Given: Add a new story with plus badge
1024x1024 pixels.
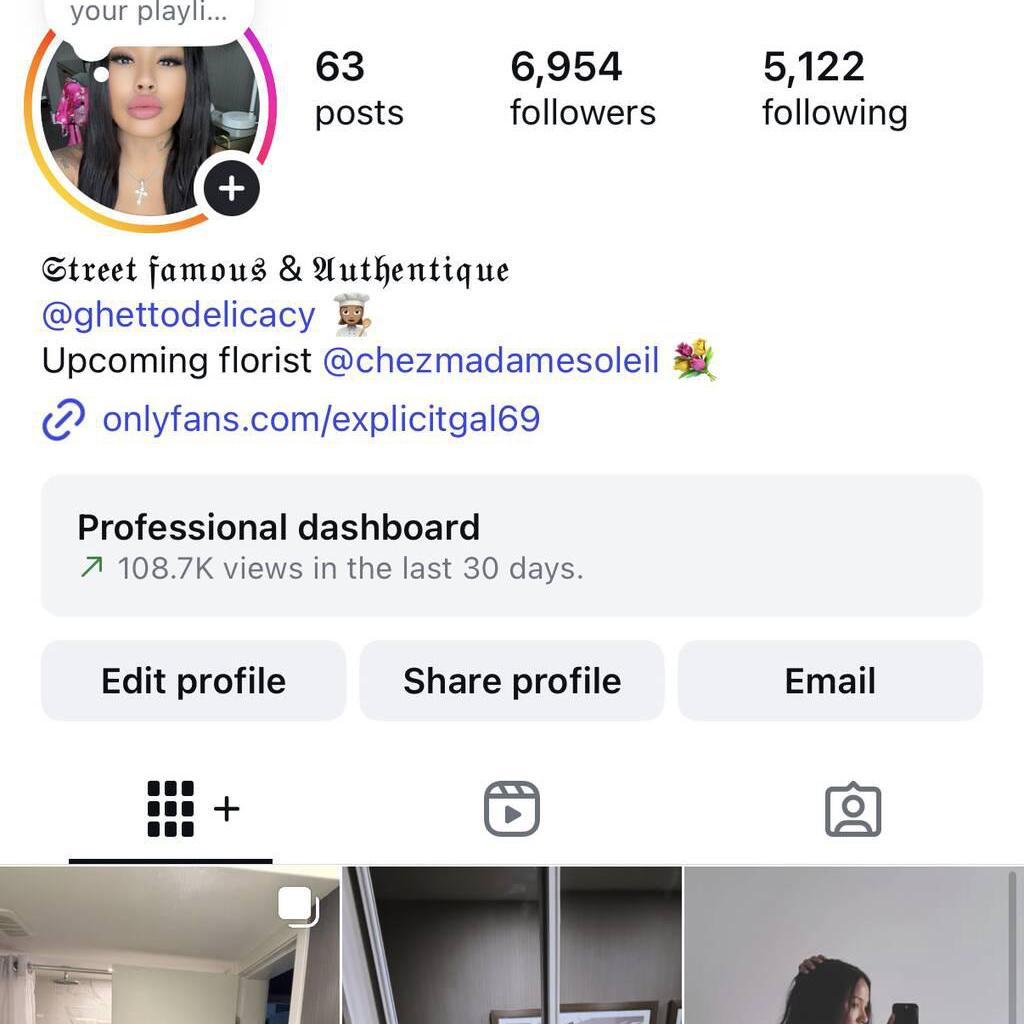Looking at the screenshot, I should click(x=232, y=188).
